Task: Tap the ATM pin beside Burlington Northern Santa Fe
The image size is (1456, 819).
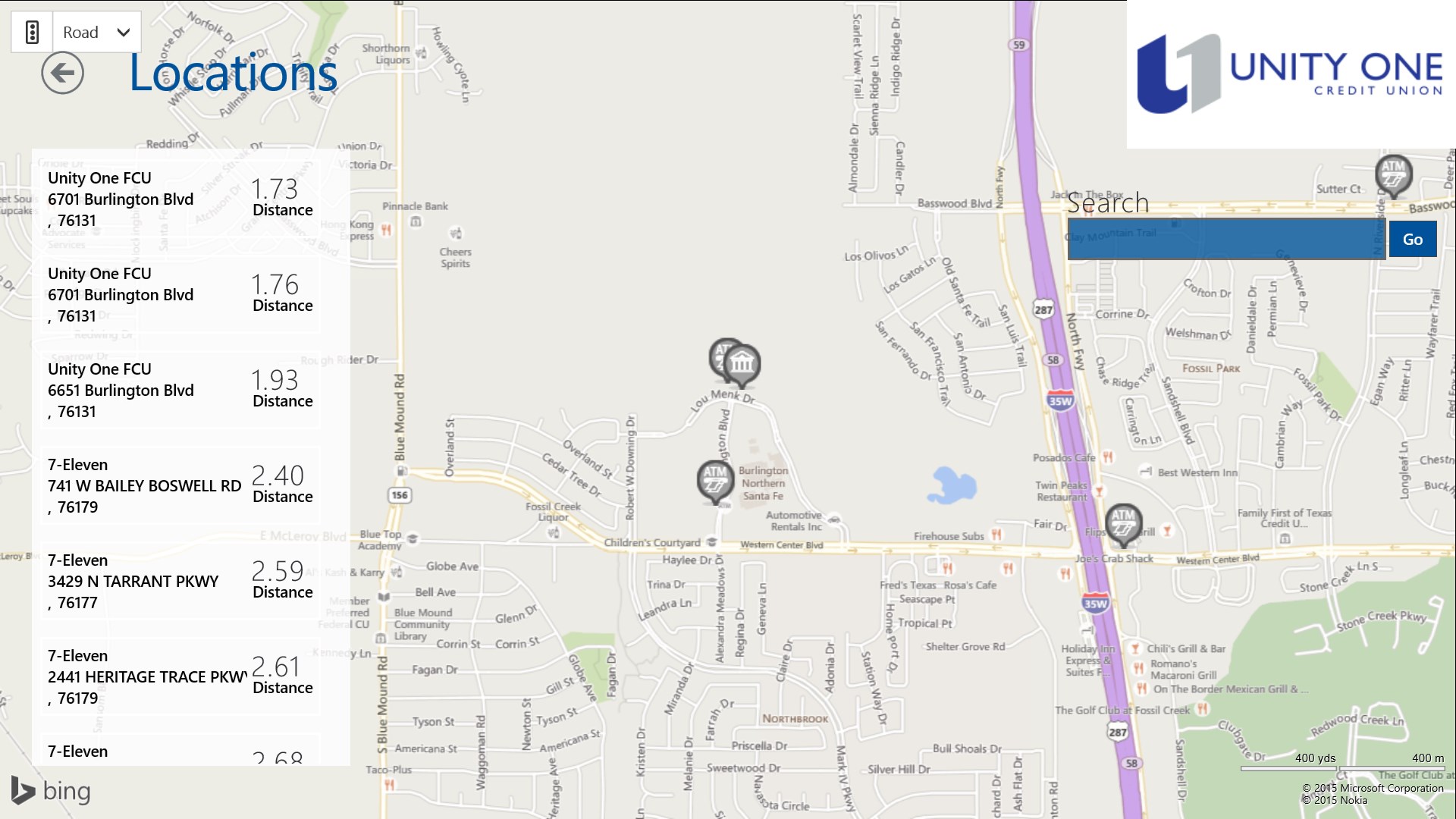Action: pyautogui.click(x=714, y=479)
